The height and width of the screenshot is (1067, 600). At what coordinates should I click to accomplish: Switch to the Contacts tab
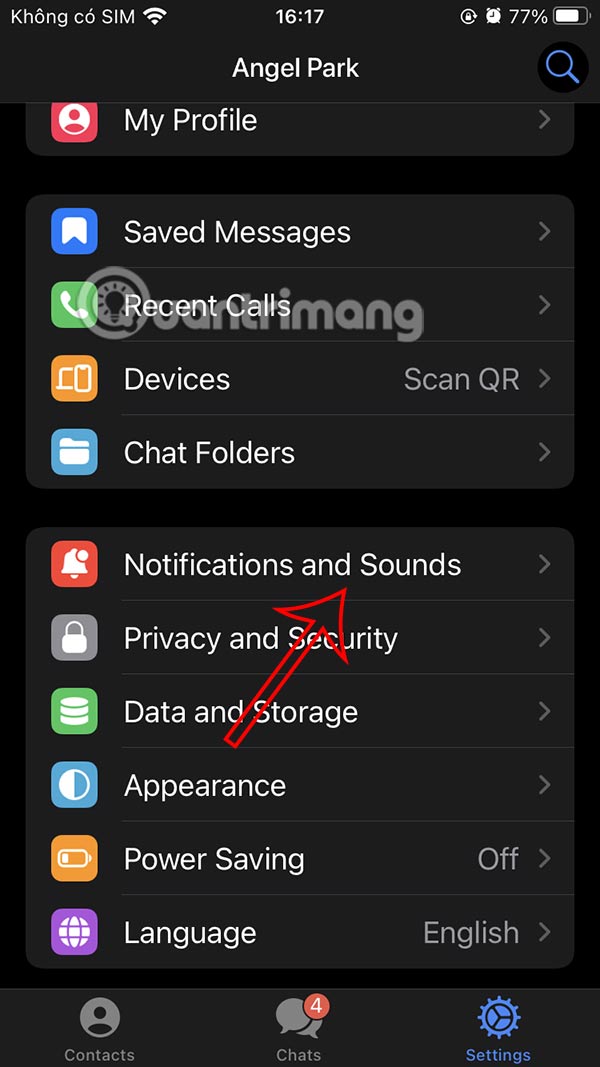99,1030
